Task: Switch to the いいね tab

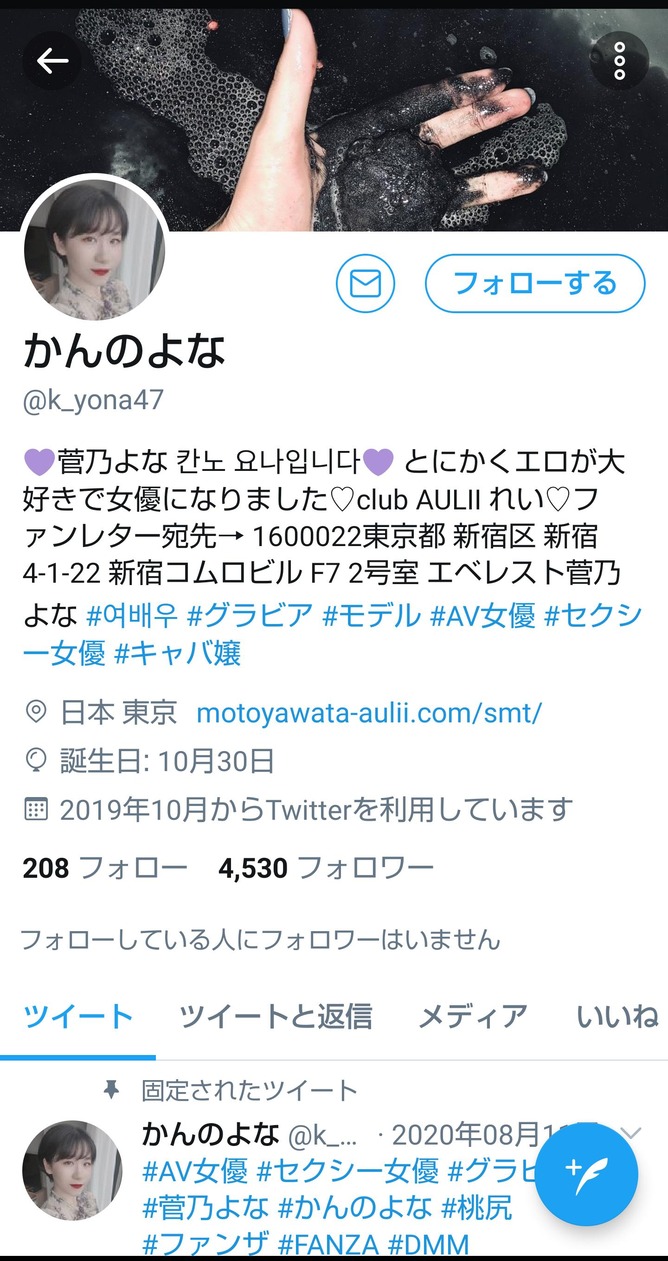Action: click(618, 1017)
